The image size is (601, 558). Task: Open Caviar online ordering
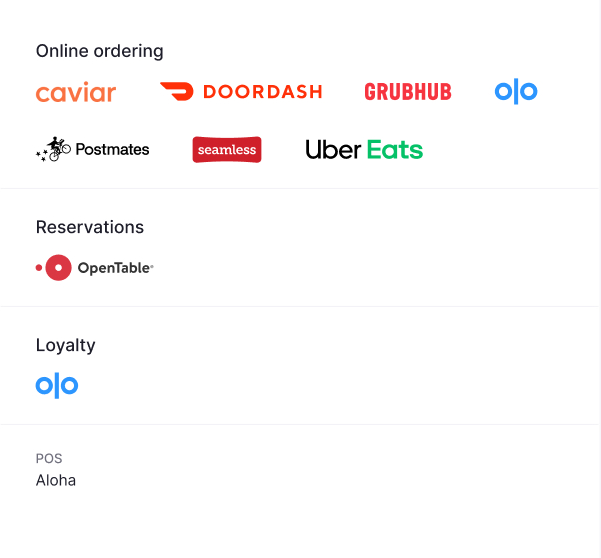(x=76, y=93)
